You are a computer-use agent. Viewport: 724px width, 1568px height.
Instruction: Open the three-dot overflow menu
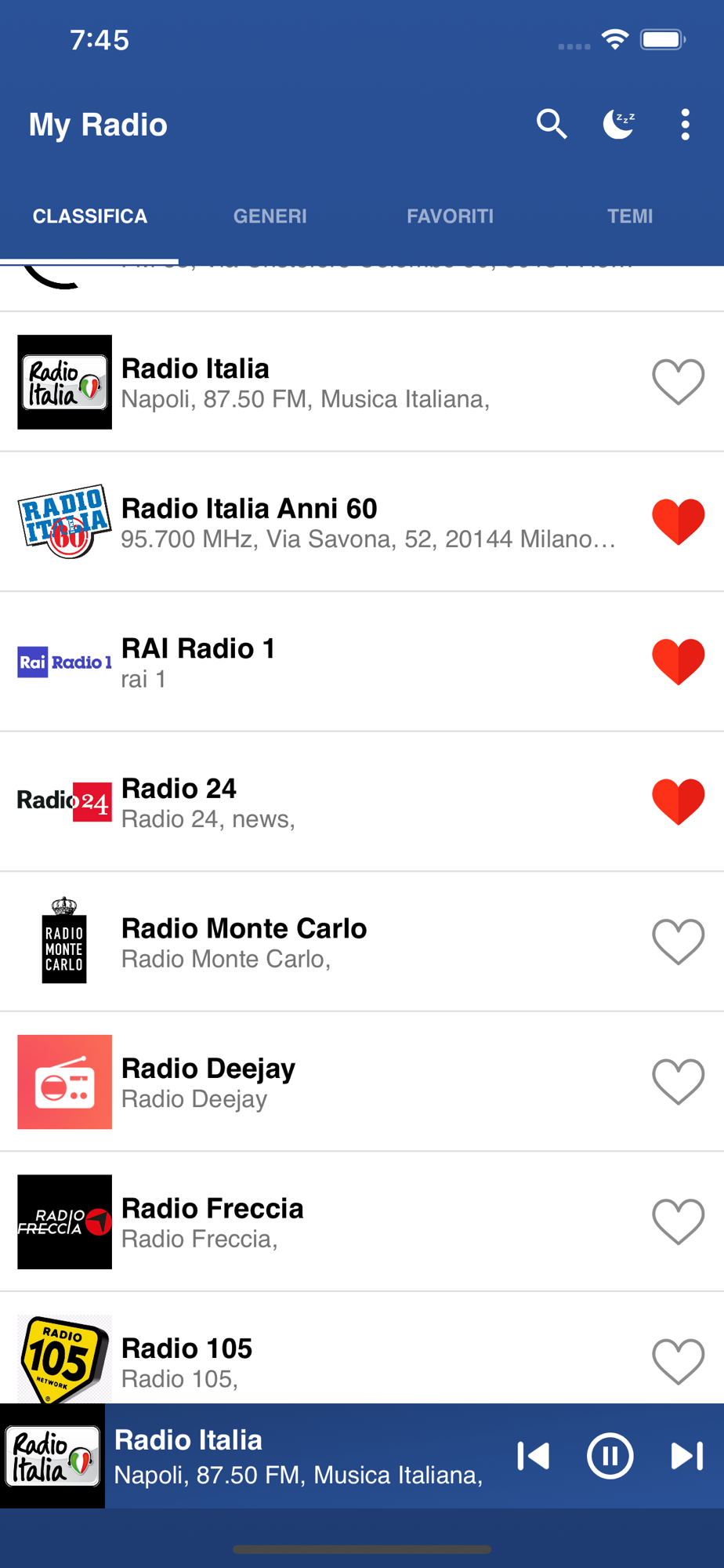tap(686, 125)
